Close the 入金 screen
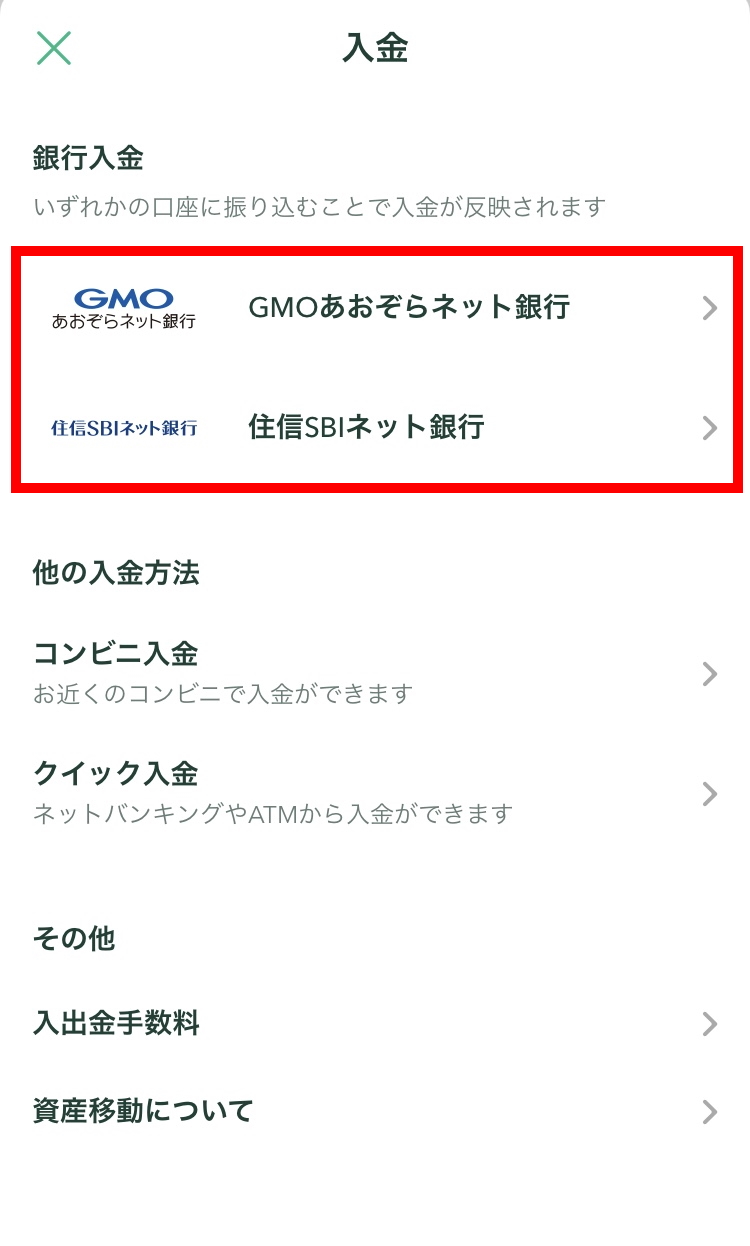Image resolution: width=750 pixels, height=1246 pixels. [54, 48]
